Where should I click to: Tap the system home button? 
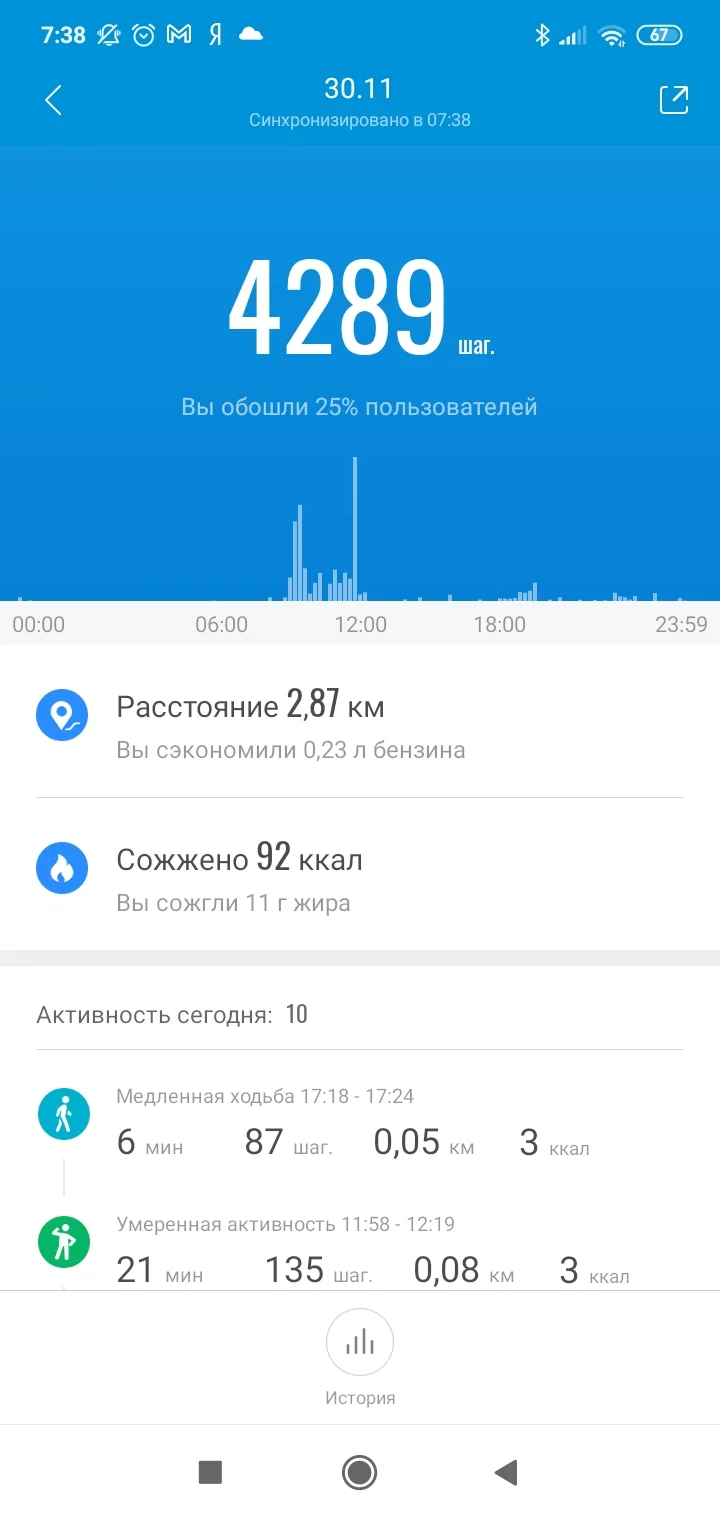(x=359, y=1472)
